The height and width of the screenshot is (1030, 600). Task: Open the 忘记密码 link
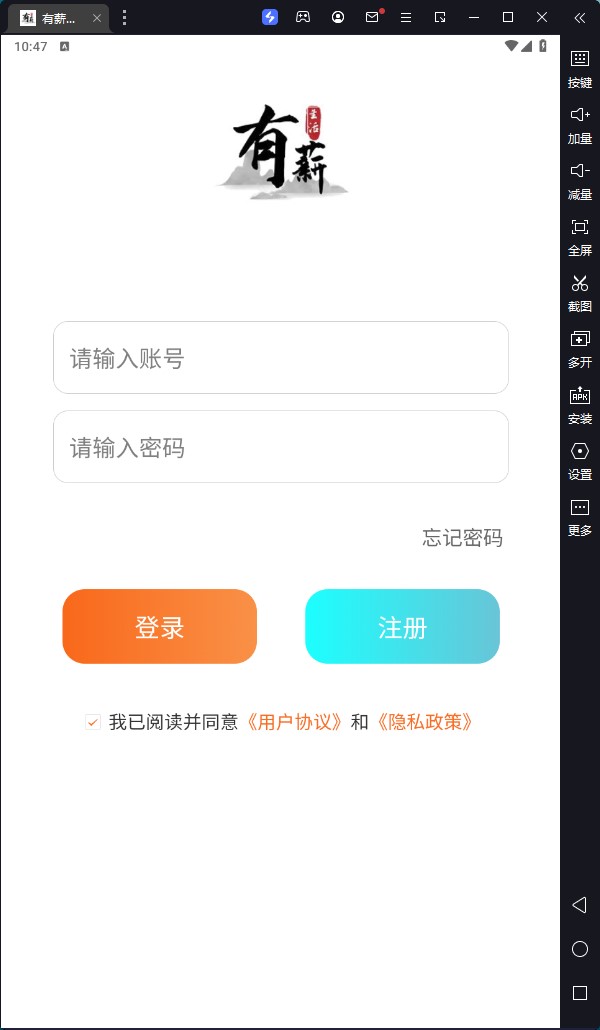click(x=462, y=538)
